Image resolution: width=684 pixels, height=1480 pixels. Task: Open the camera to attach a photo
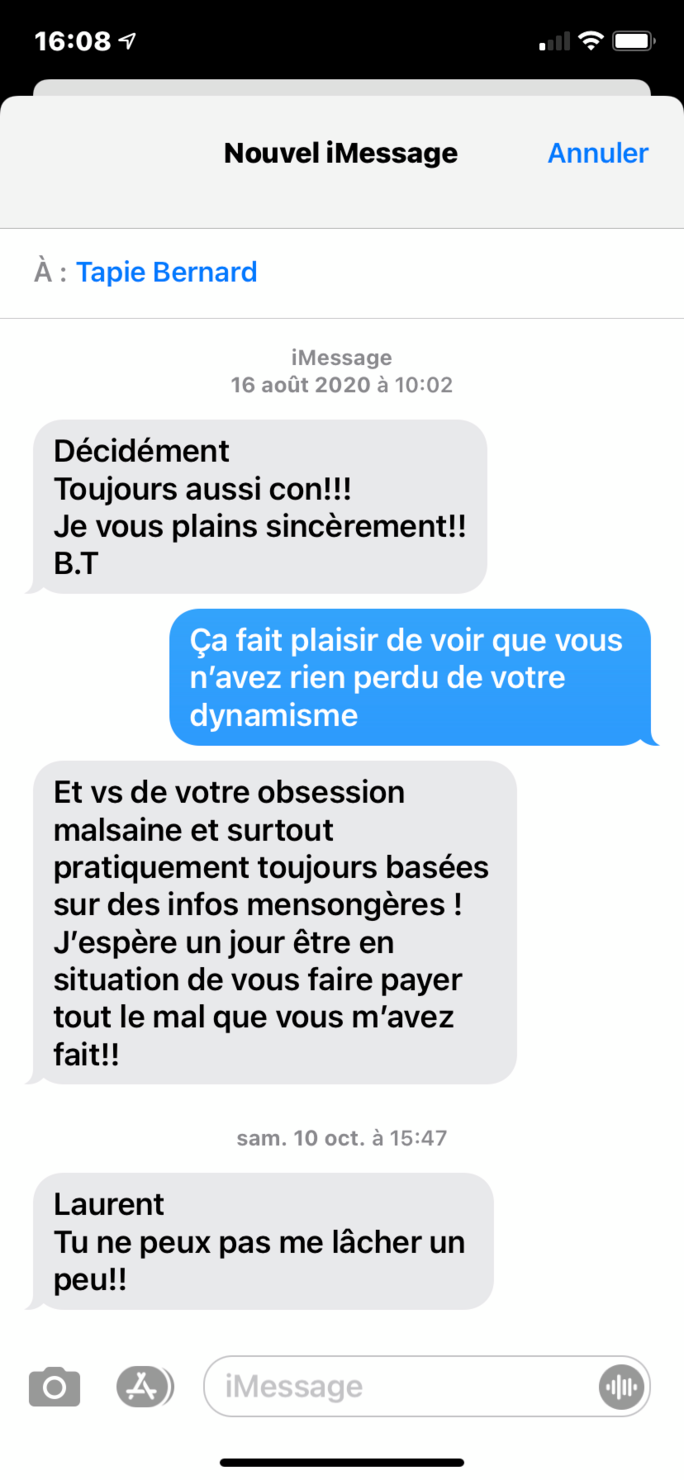click(54, 1387)
